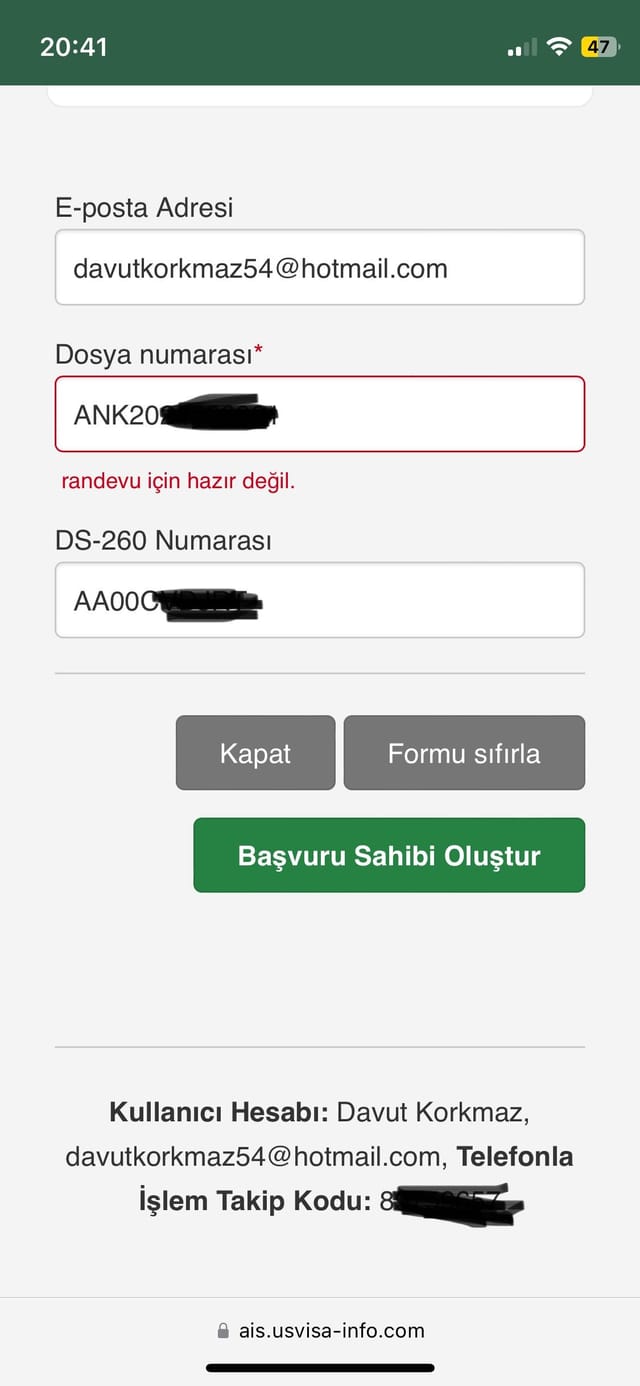Tap the Kapat button

click(x=255, y=753)
